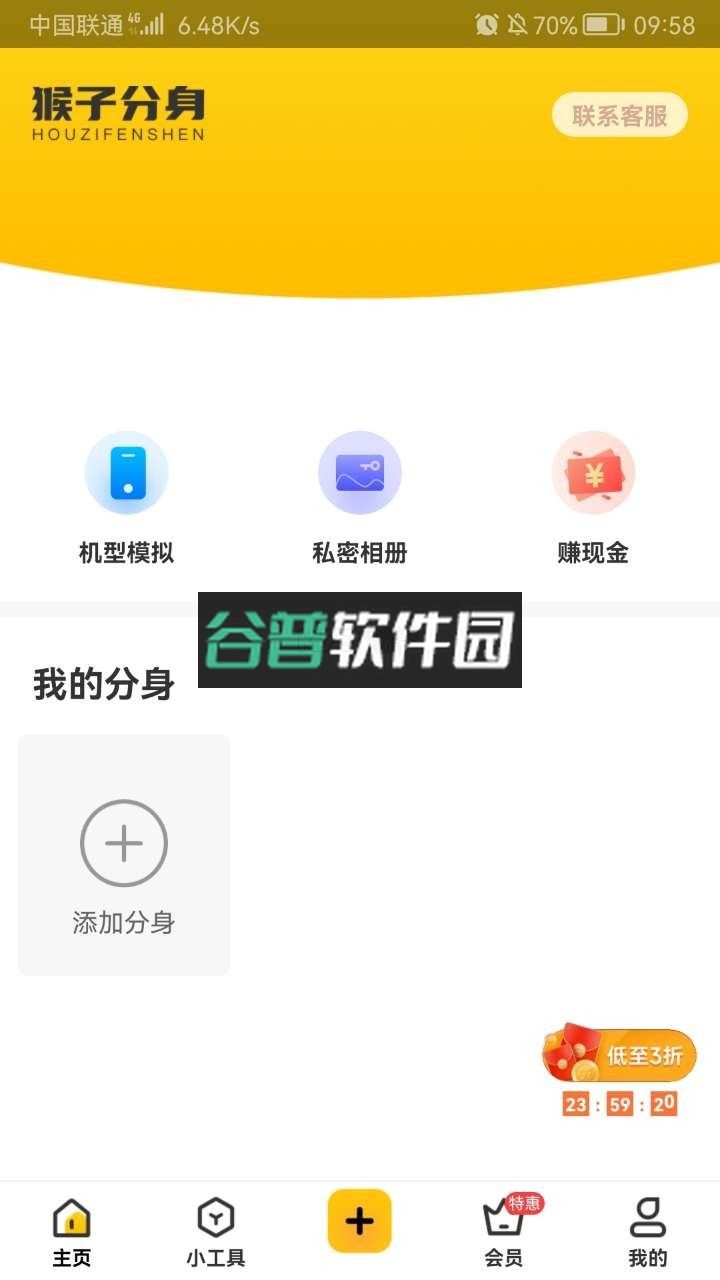This screenshot has width=720, height=1280.
Task: Open the 机型模拟 feature icon
Action: point(126,472)
